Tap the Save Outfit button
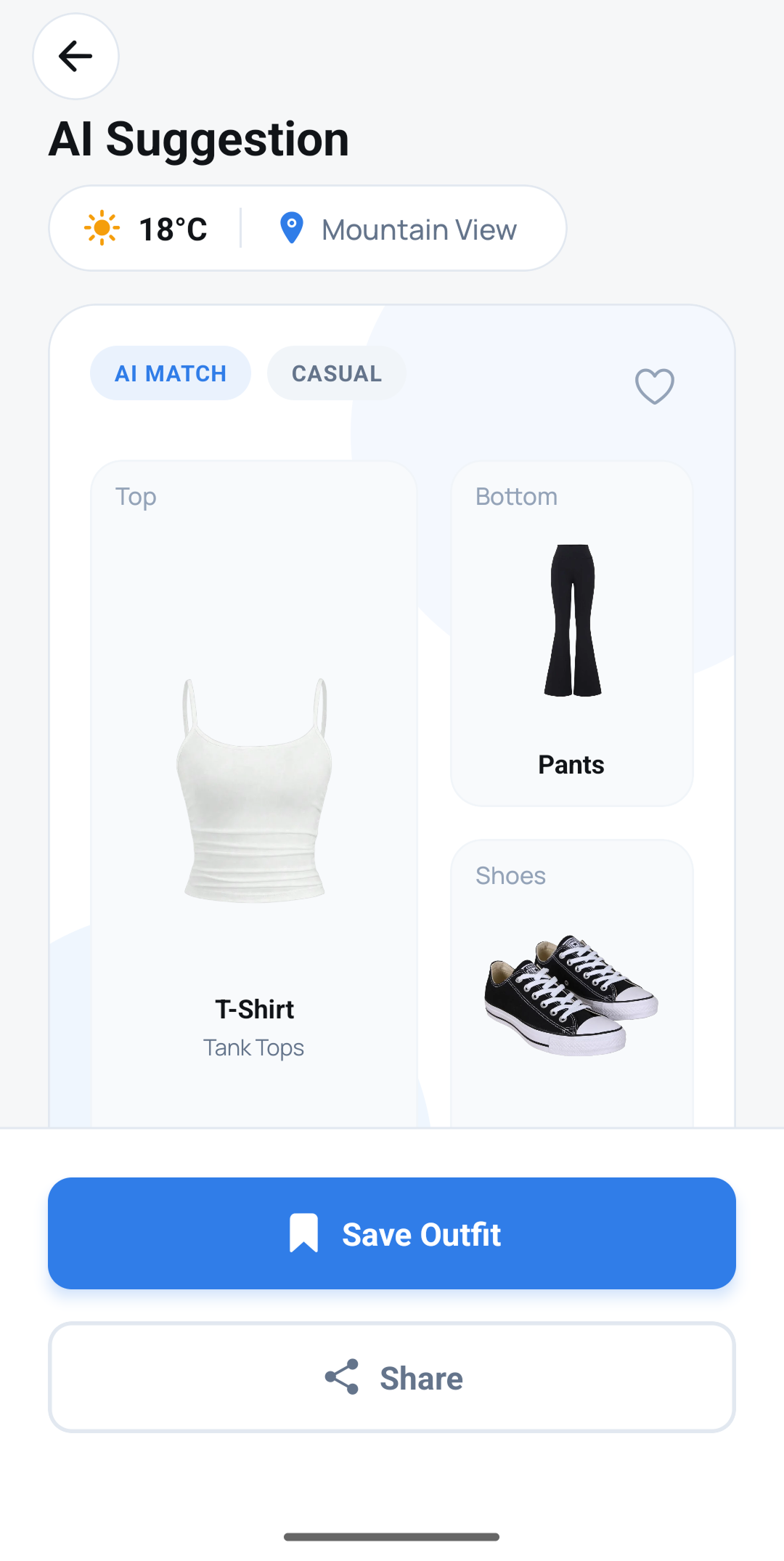 [392, 1233]
